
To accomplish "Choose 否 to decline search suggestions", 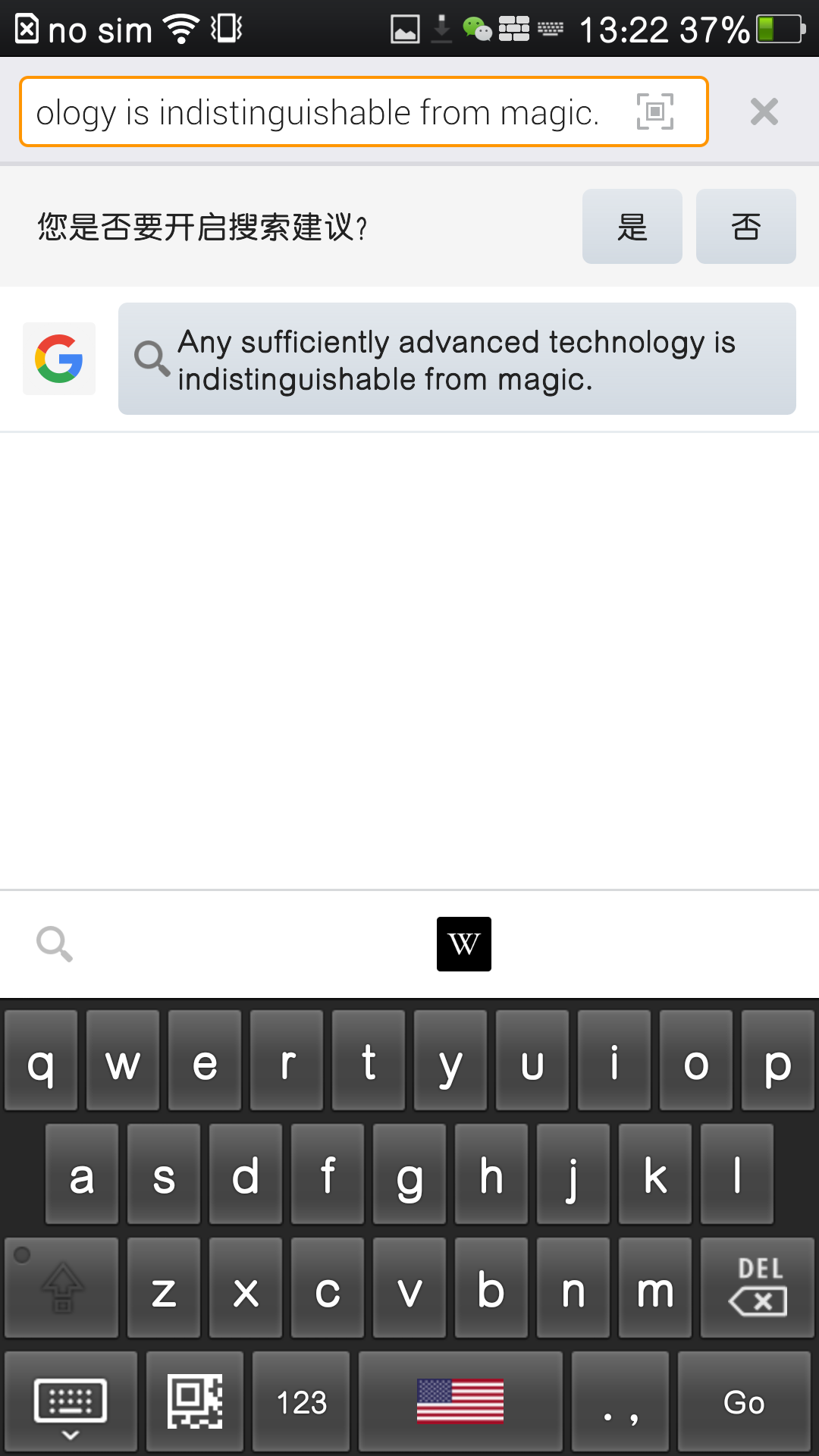I will tap(746, 227).
